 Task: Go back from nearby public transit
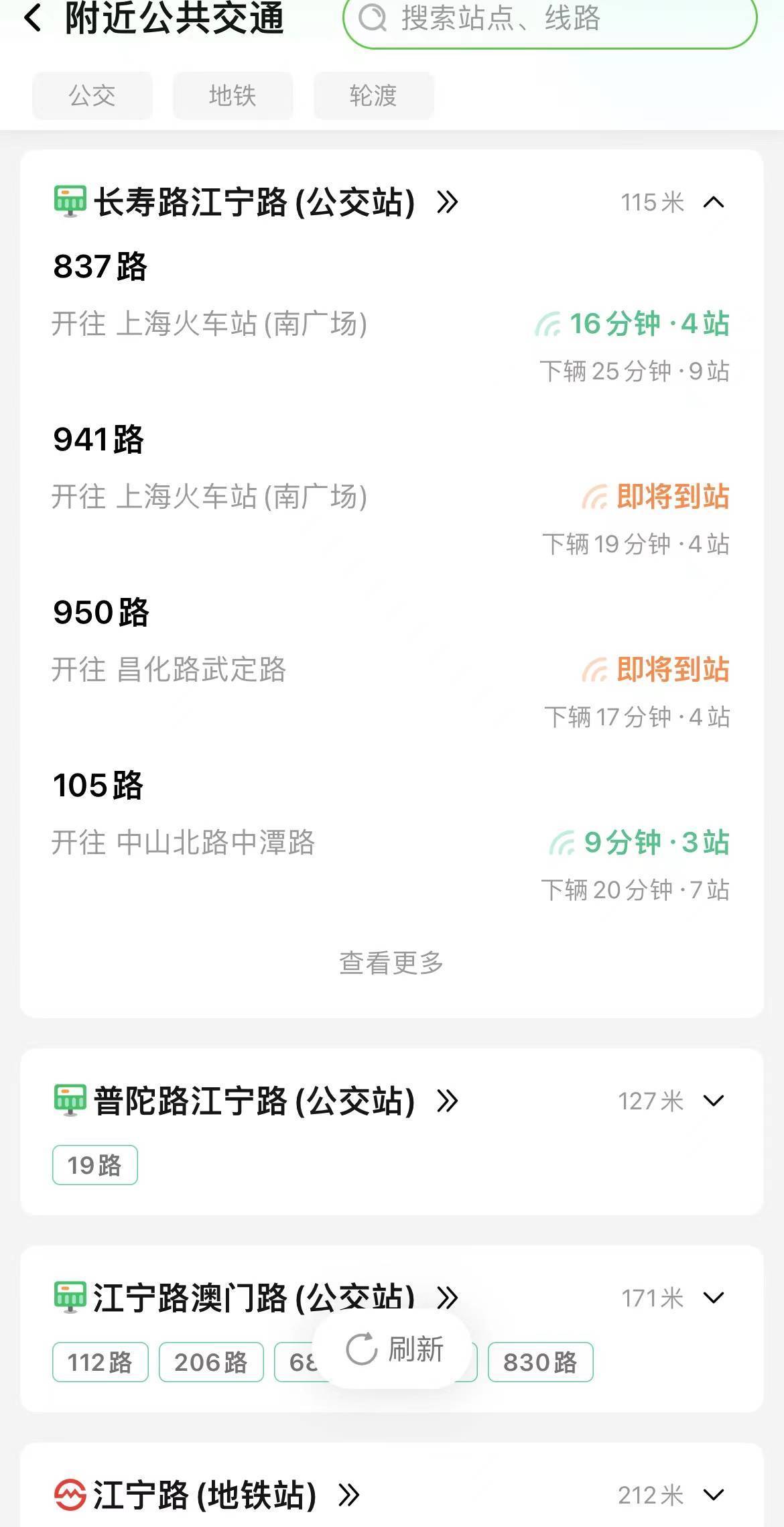(32, 19)
